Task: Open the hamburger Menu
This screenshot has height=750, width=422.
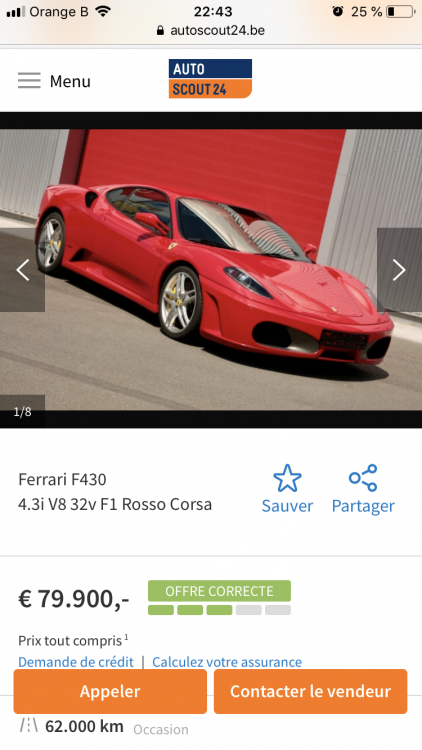Action: click(x=54, y=81)
